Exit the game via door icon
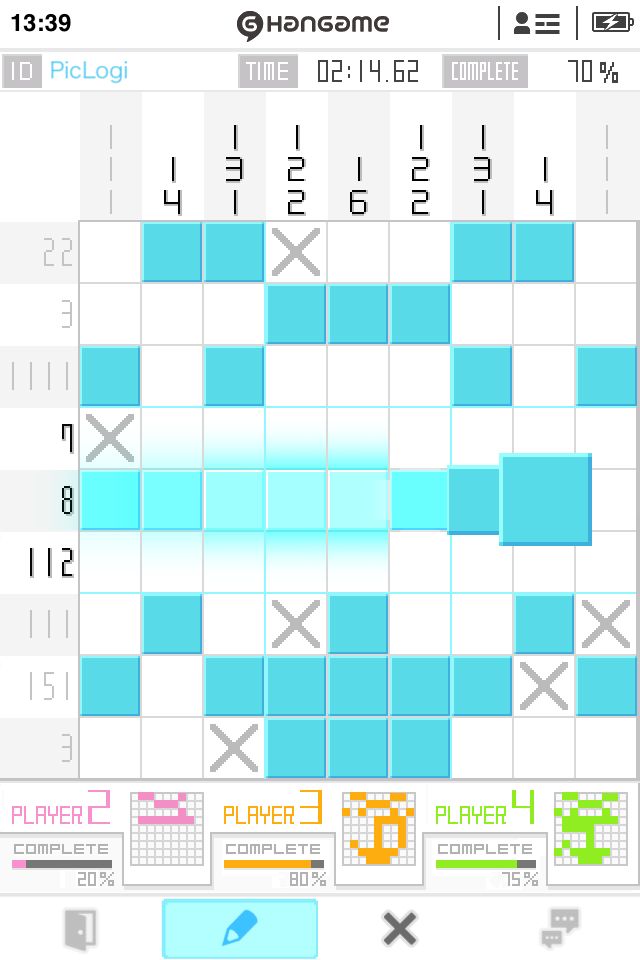 coord(80,929)
